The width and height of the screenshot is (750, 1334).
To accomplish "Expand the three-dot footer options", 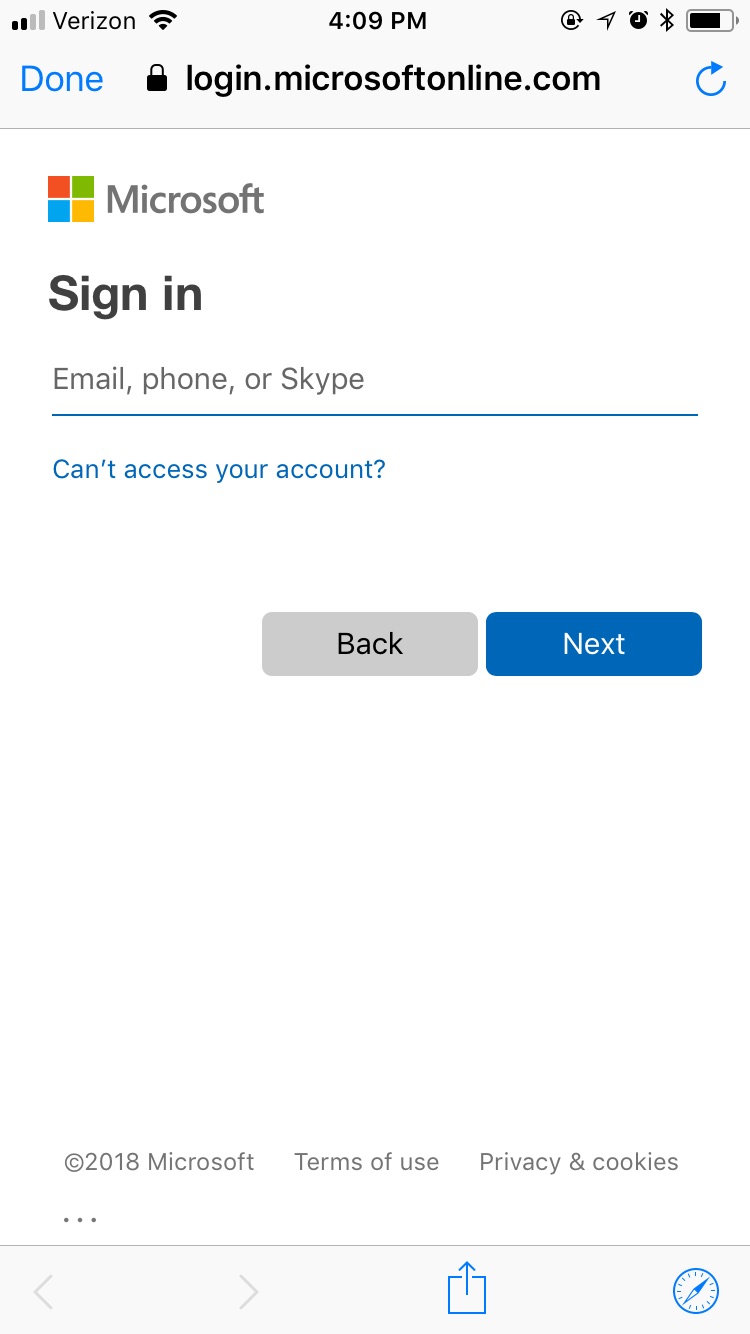I will (x=80, y=1220).
